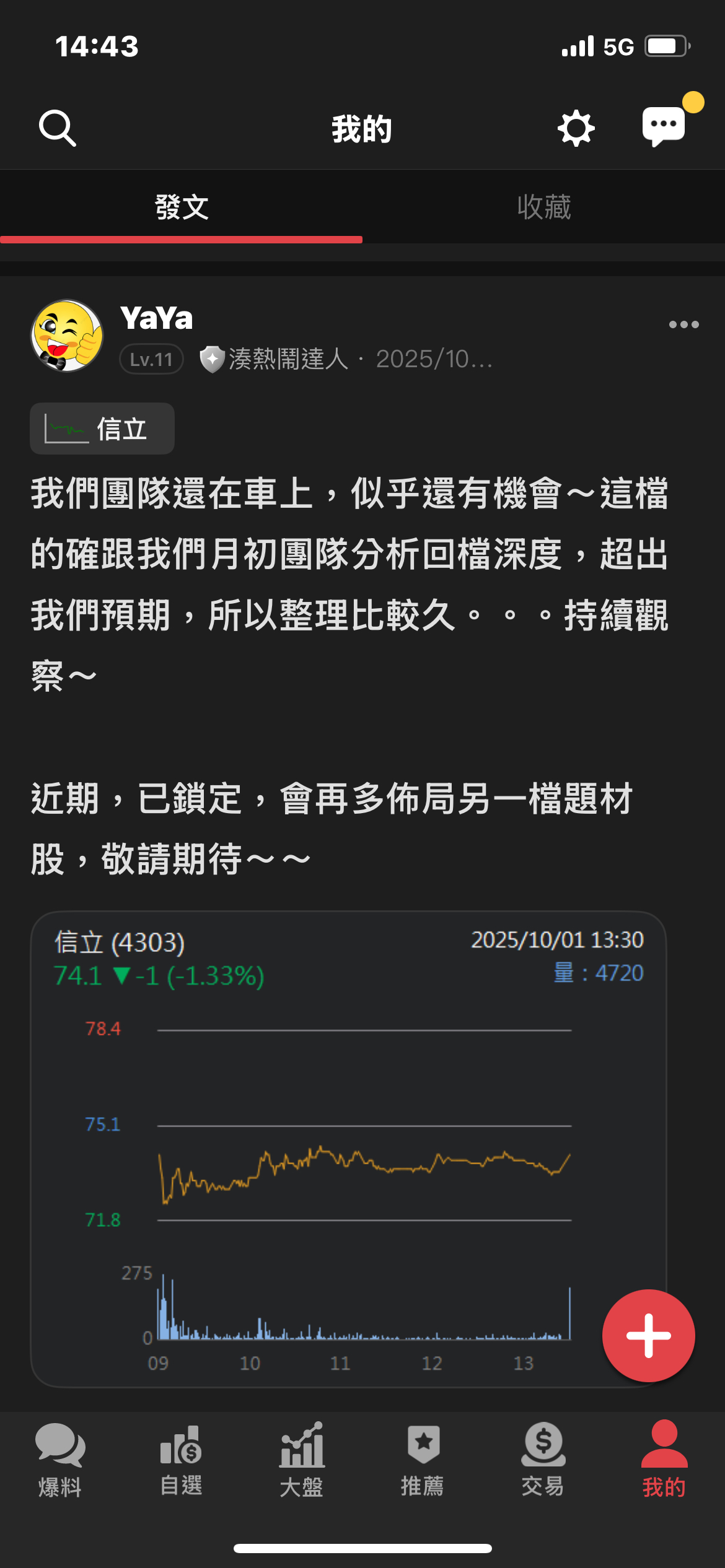Open settings via the gear icon
The image size is (725, 1568).
pyautogui.click(x=576, y=128)
